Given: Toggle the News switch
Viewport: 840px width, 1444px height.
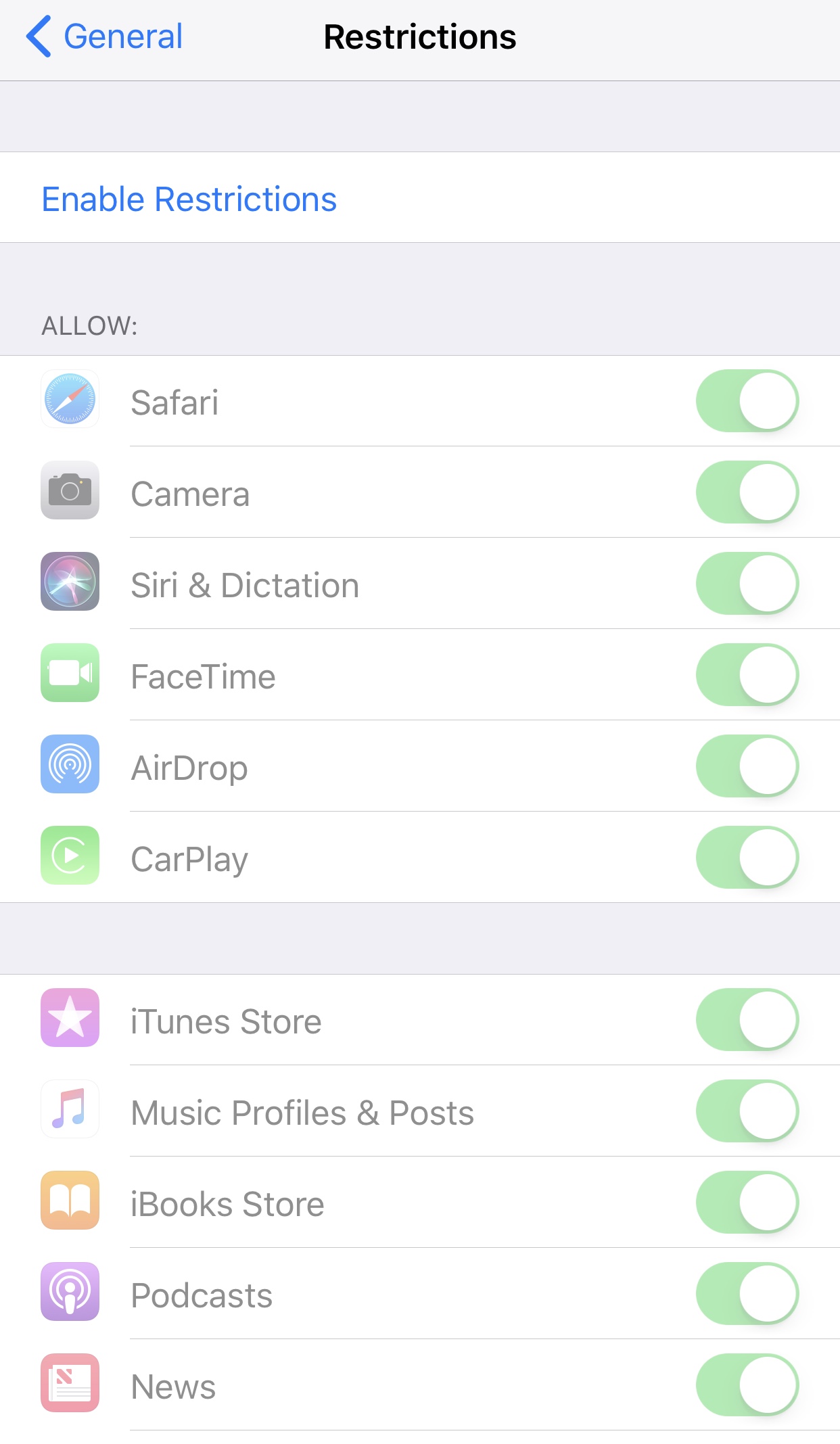Looking at the screenshot, I should pos(747,1385).
